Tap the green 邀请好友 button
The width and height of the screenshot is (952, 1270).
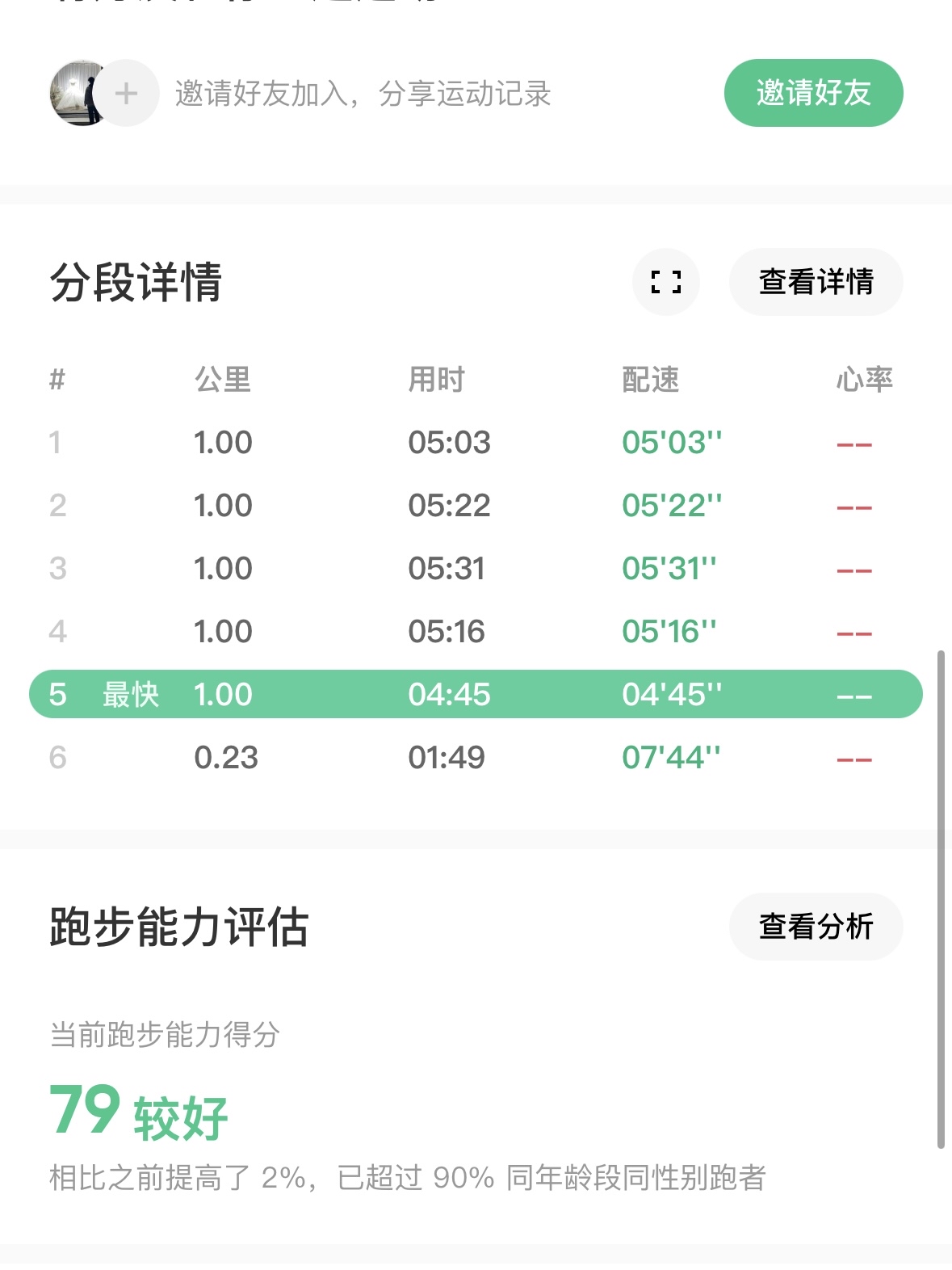coord(813,93)
